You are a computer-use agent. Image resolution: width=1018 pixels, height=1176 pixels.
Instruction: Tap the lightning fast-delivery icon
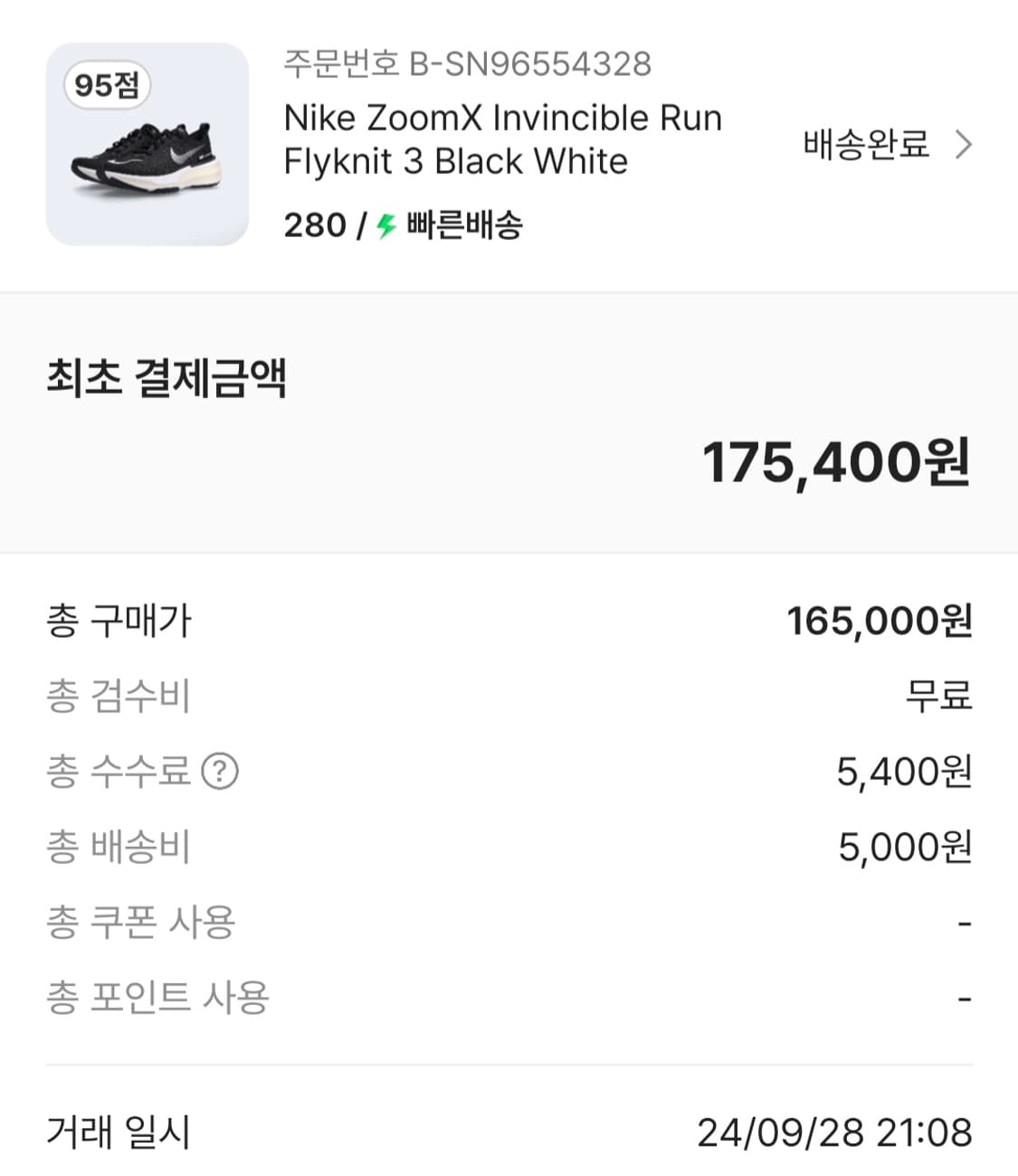point(385,226)
